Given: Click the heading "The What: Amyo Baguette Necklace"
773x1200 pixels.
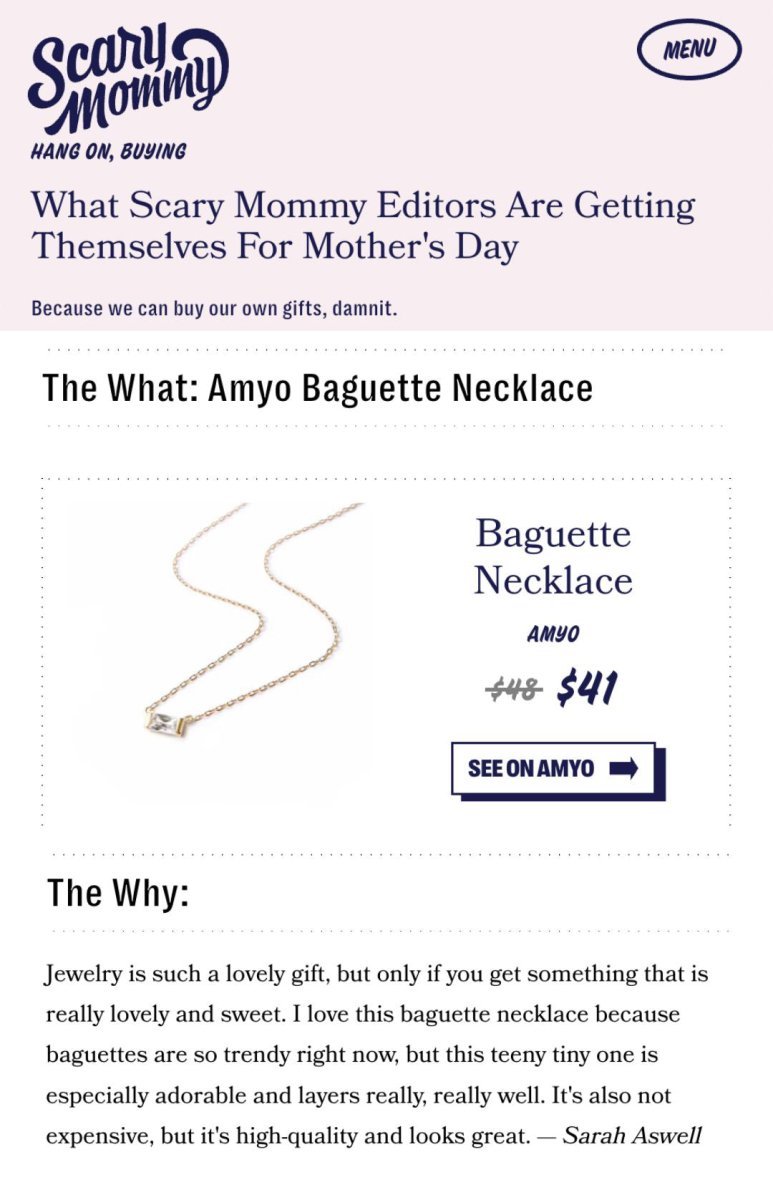Looking at the screenshot, I should [318, 390].
